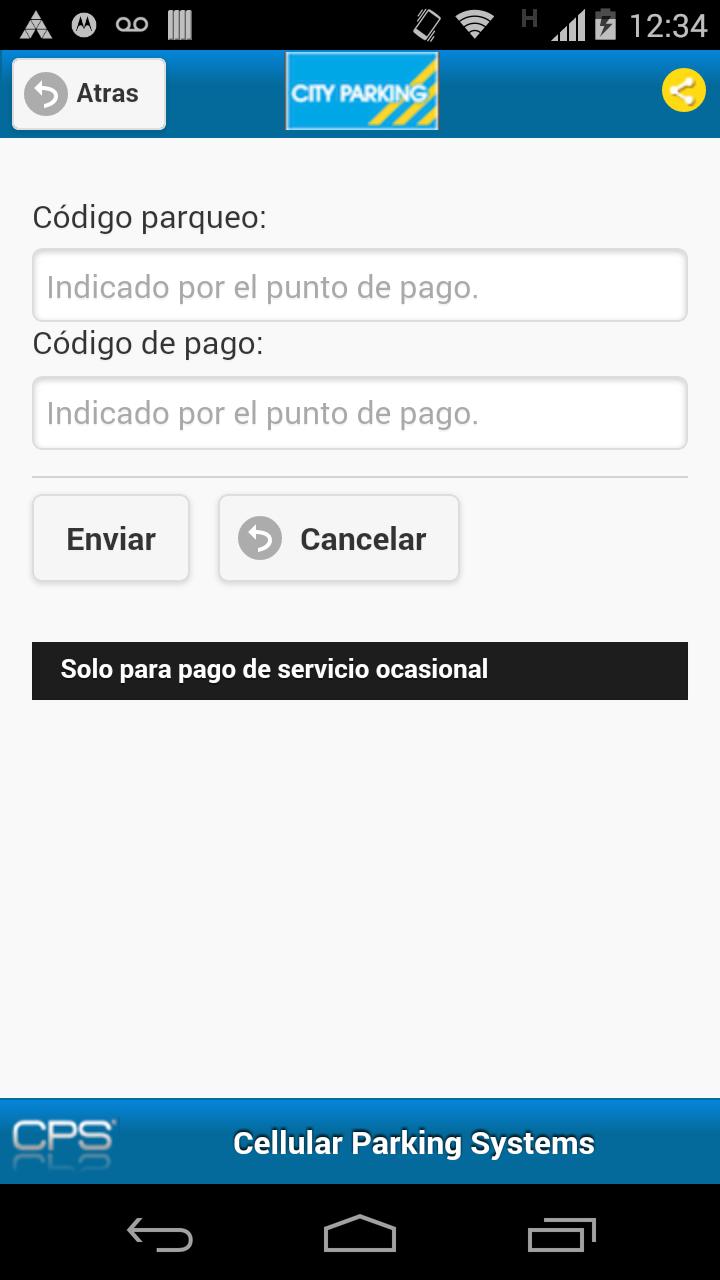Tap the system back button

point(160,1235)
